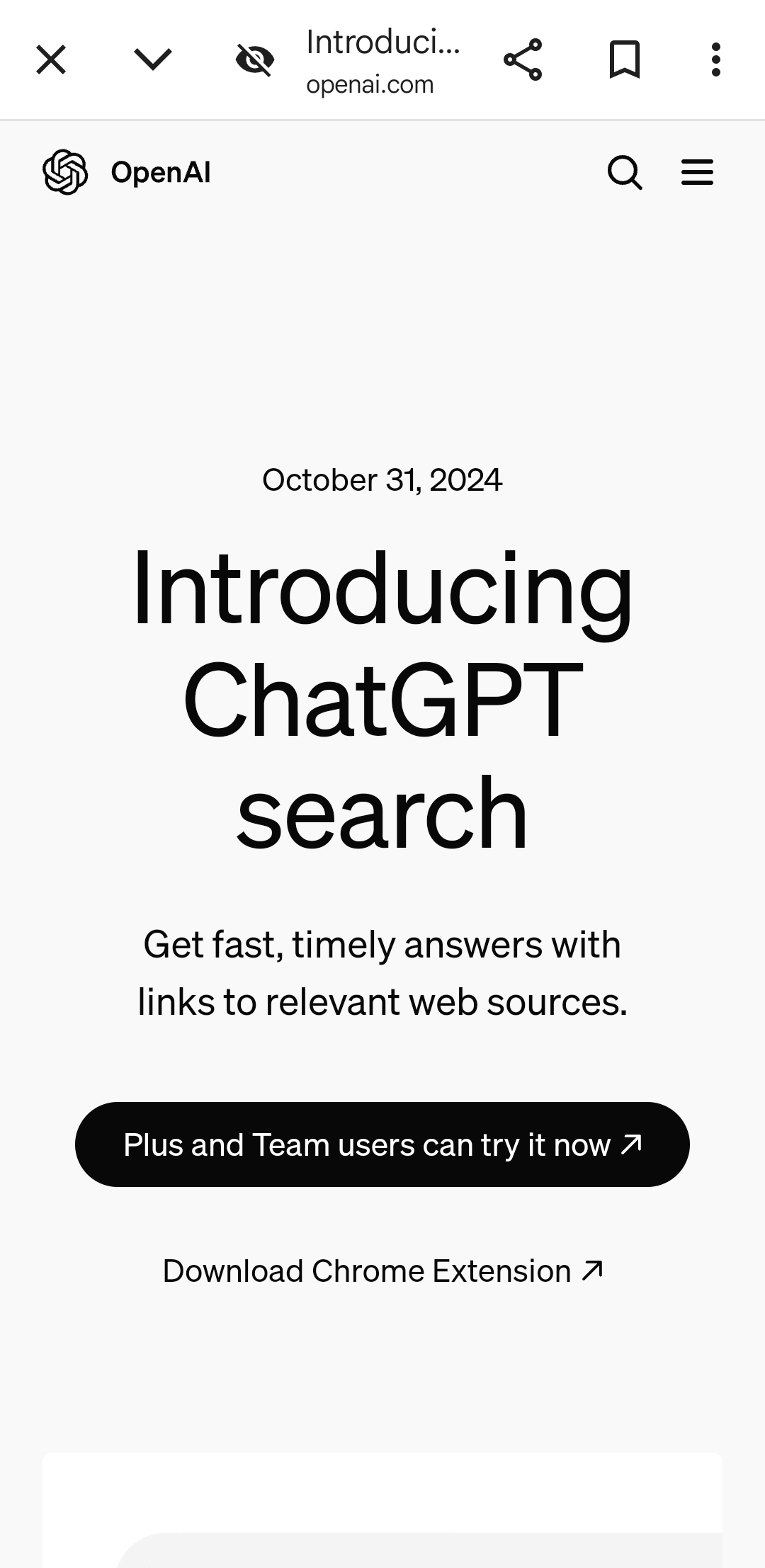This screenshot has width=765, height=1568.
Task: Follow the Download Chrome Extension link
Action: coord(382,1271)
